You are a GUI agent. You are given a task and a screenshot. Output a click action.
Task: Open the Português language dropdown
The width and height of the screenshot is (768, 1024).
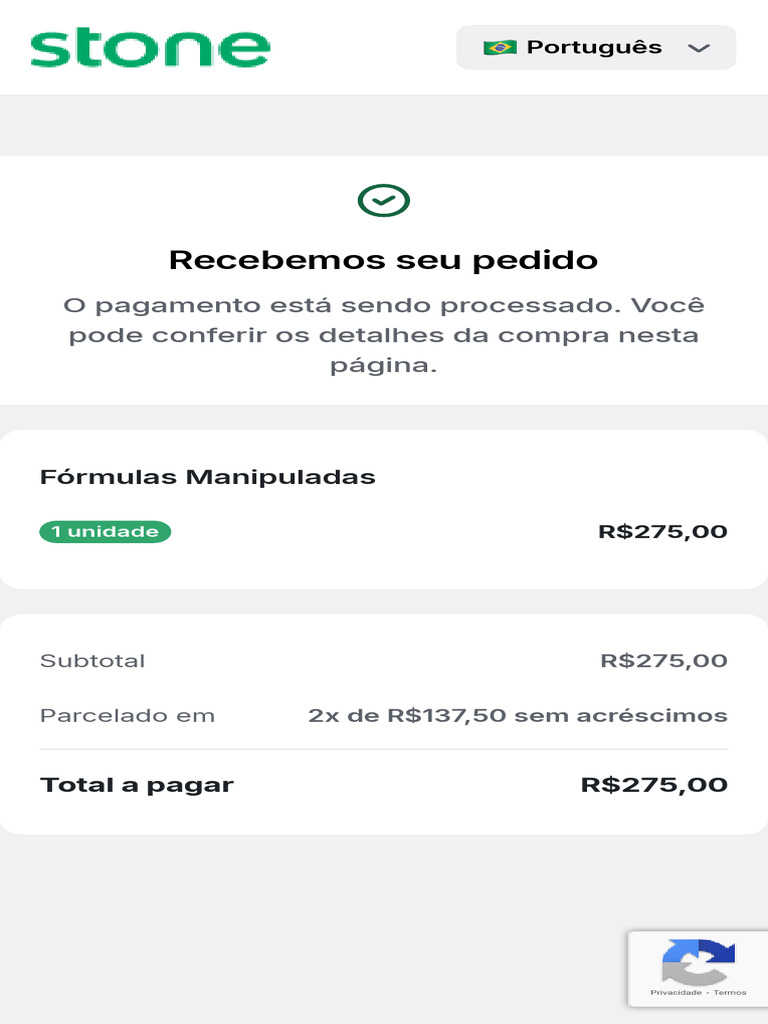pos(596,47)
